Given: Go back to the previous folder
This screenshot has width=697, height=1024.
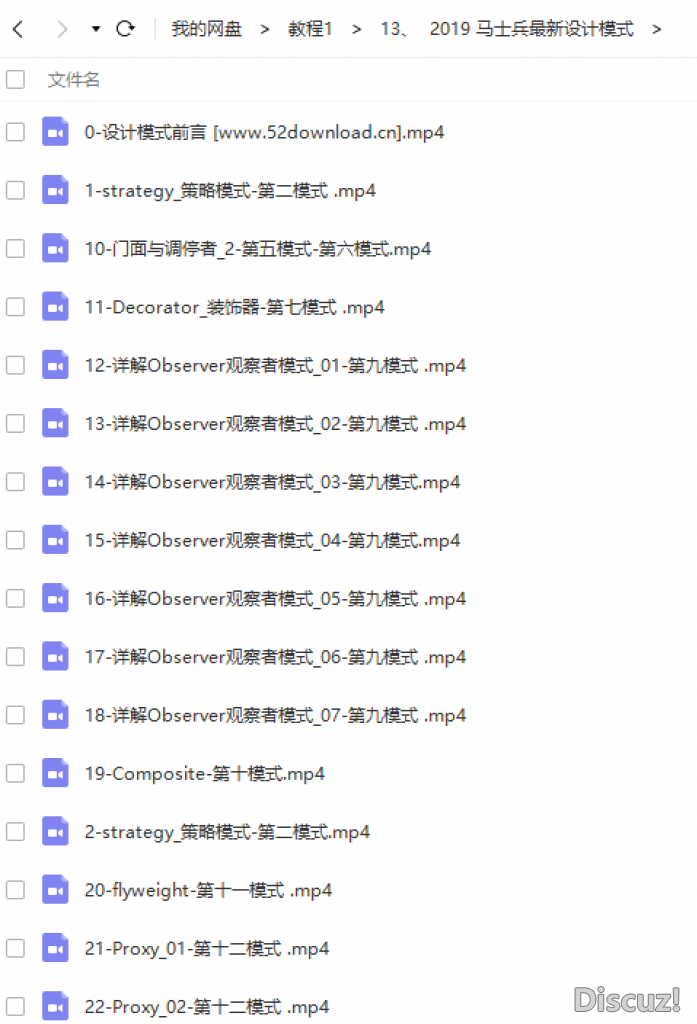Looking at the screenshot, I should point(18,29).
